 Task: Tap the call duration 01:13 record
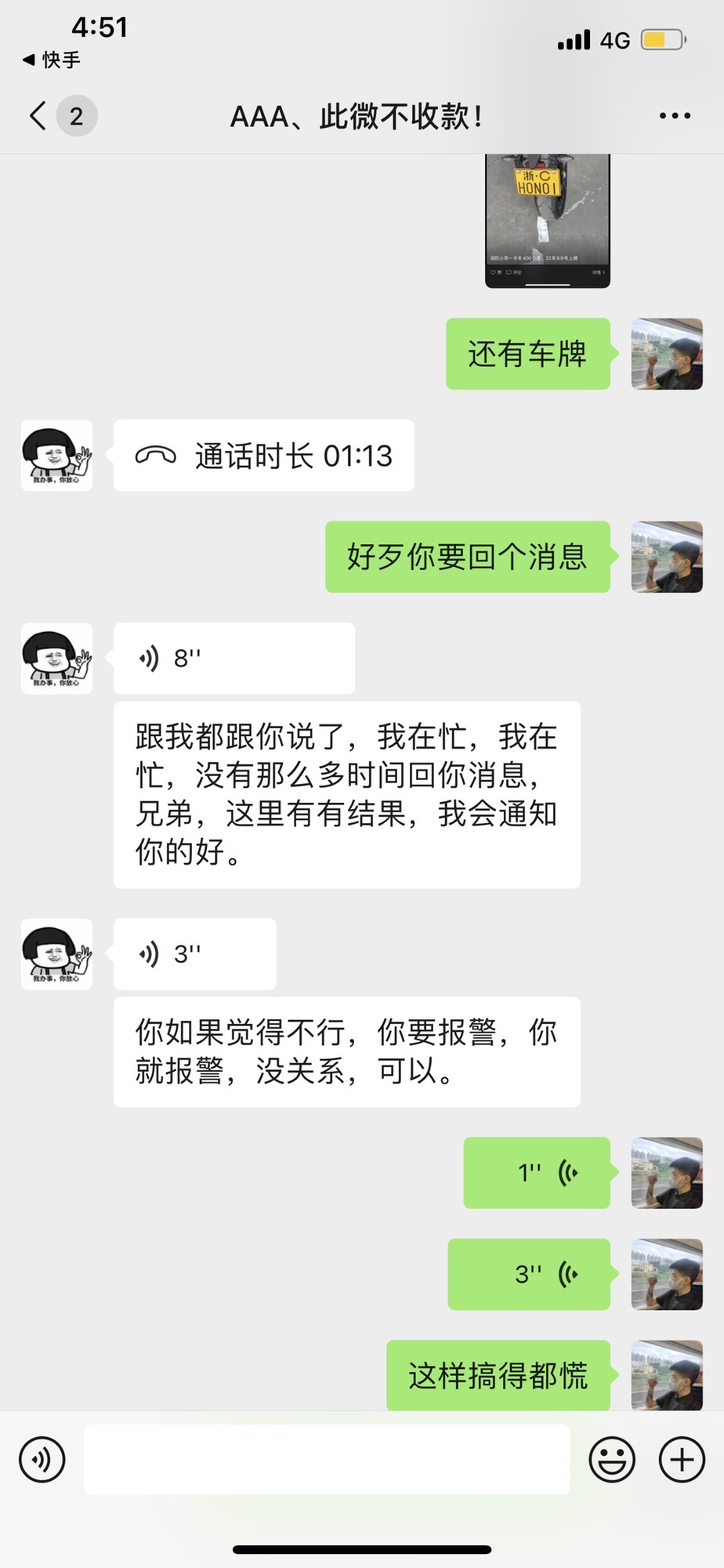(264, 456)
